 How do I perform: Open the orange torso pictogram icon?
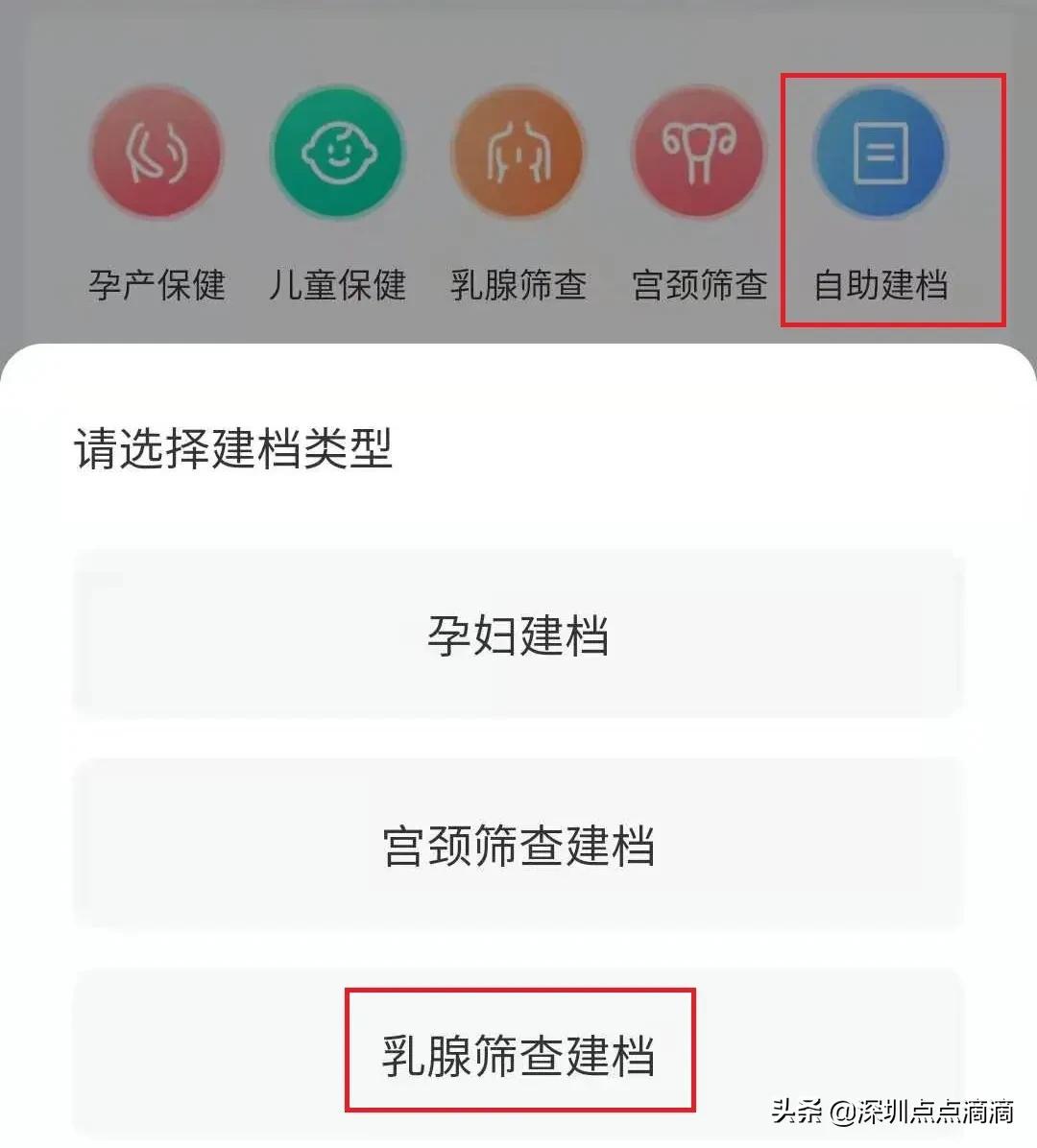click(x=518, y=154)
